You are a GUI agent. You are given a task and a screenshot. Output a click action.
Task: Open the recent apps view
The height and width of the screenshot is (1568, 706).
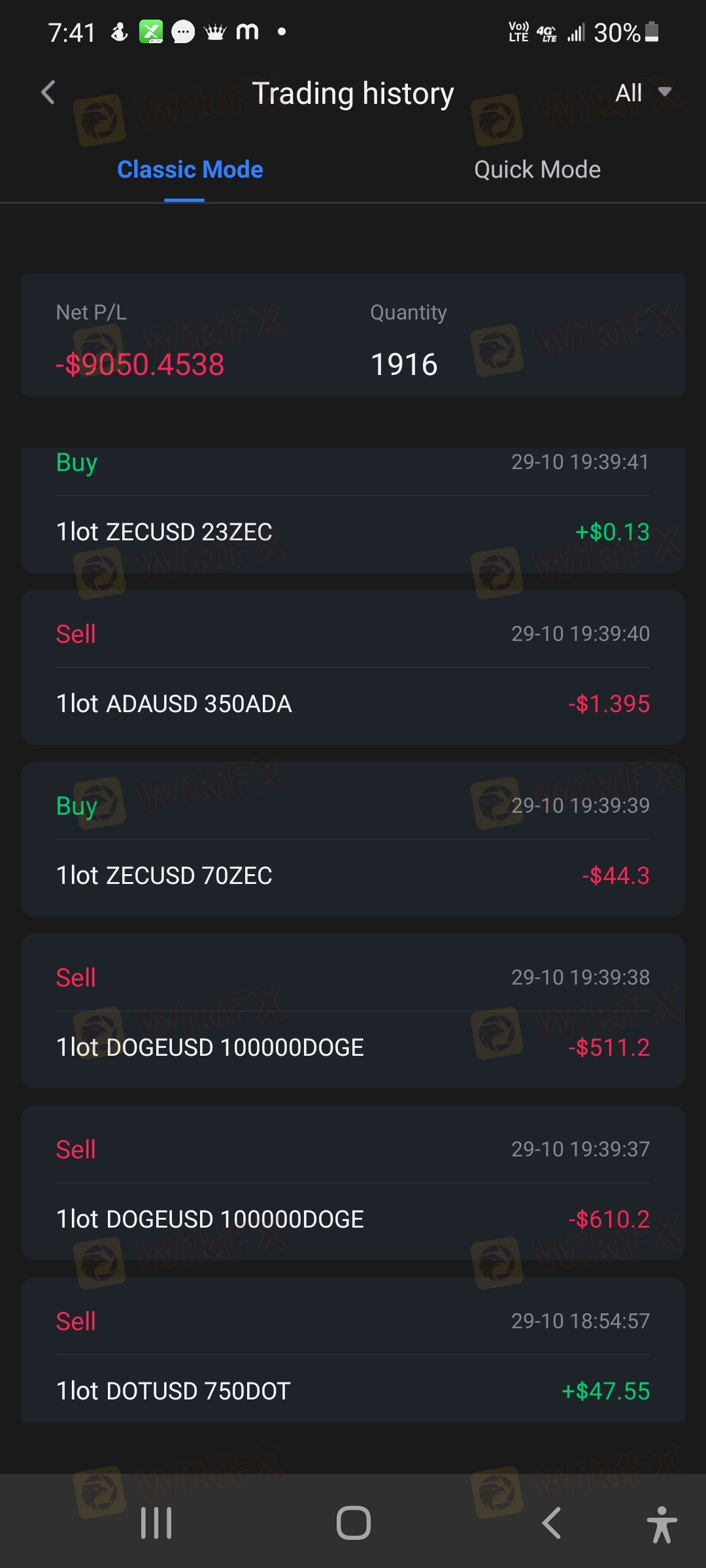coord(156,1524)
